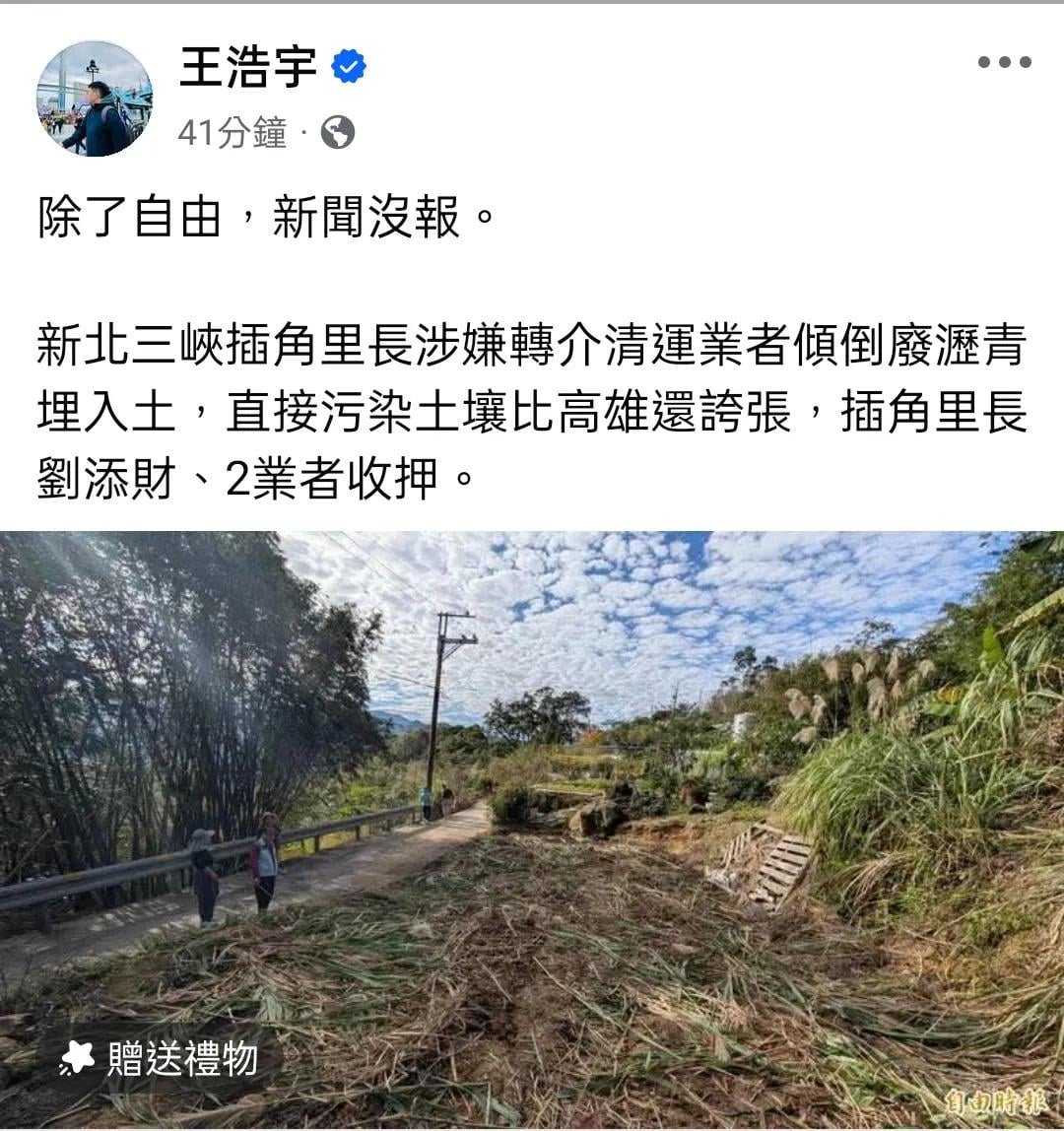Screen dimensions: 1064x1131
Task: View the post's public audience globe icon
Action: point(338,132)
